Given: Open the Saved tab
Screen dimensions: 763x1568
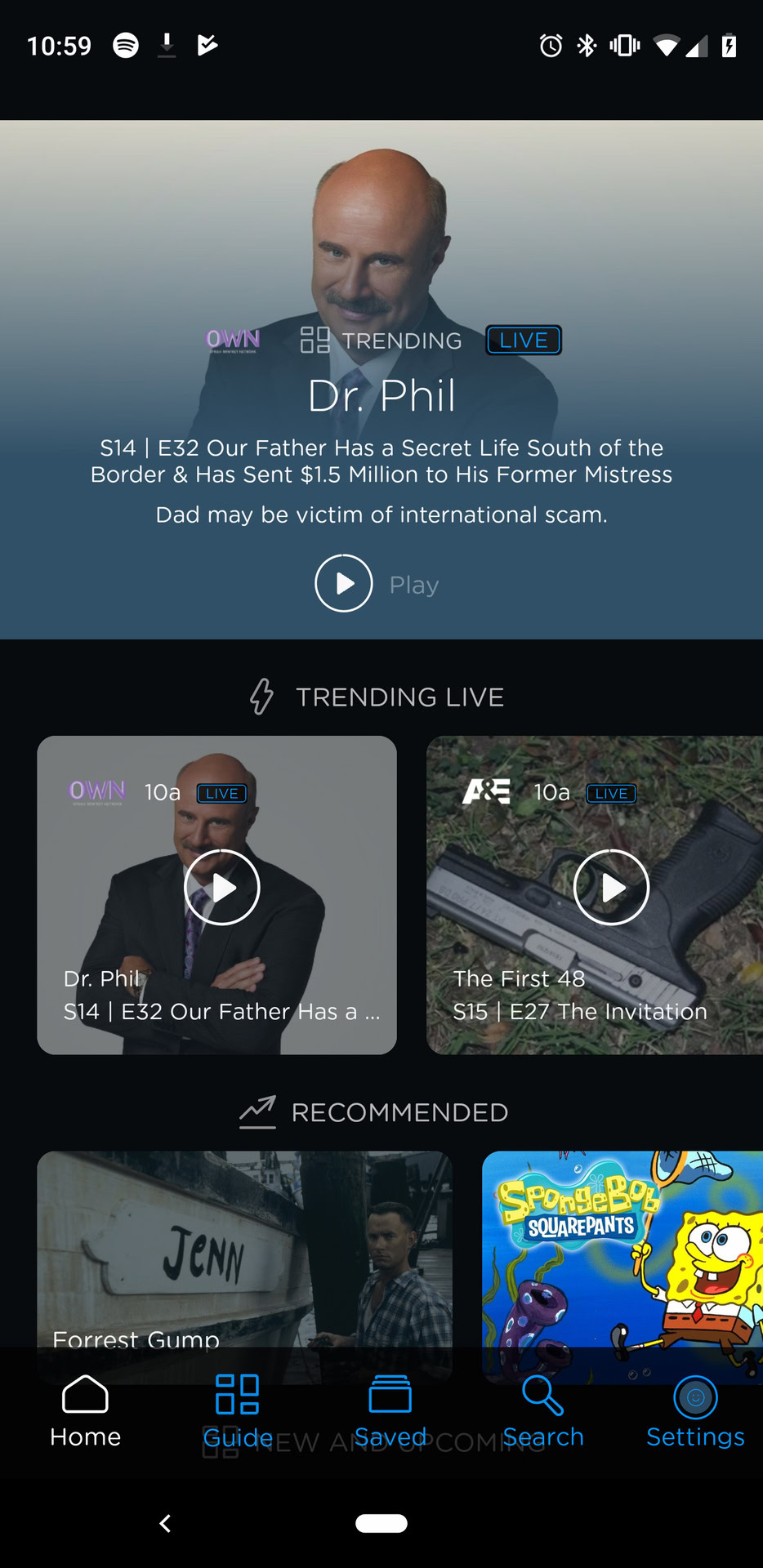Looking at the screenshot, I should (390, 1411).
